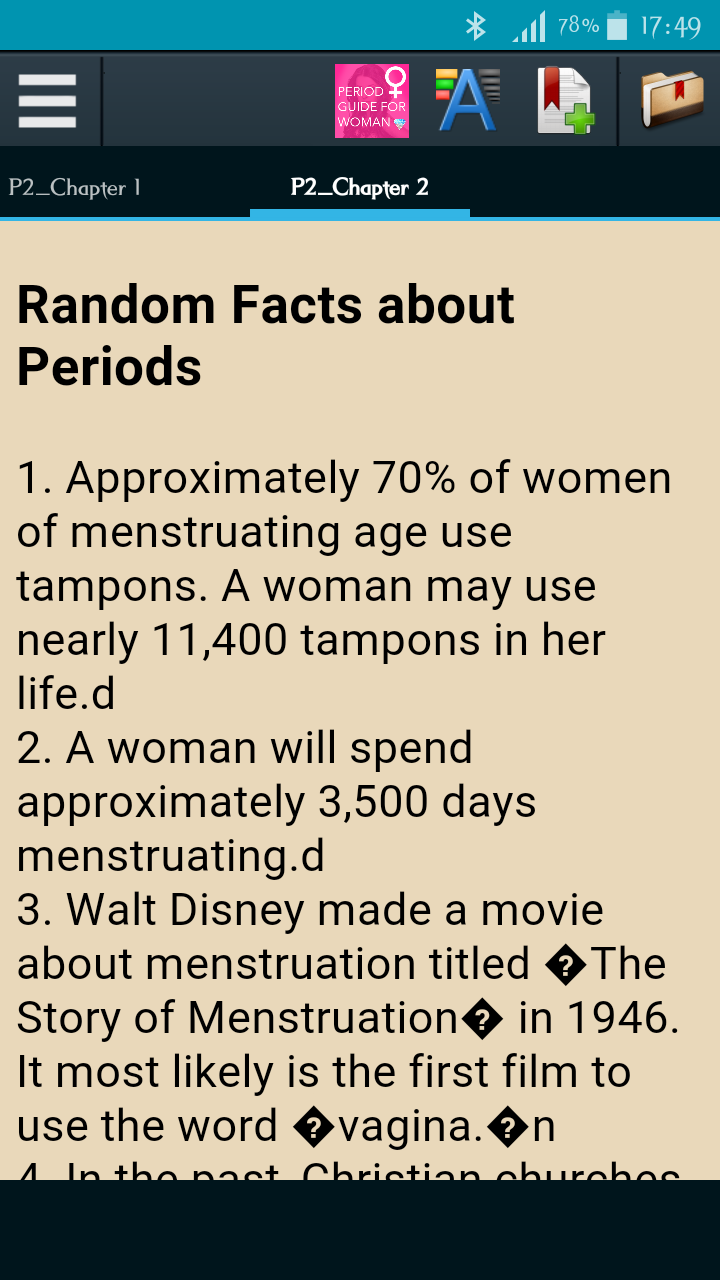Screen dimensions: 720x1280
Task: Open the navigation hamburger menu
Action: (x=47, y=100)
